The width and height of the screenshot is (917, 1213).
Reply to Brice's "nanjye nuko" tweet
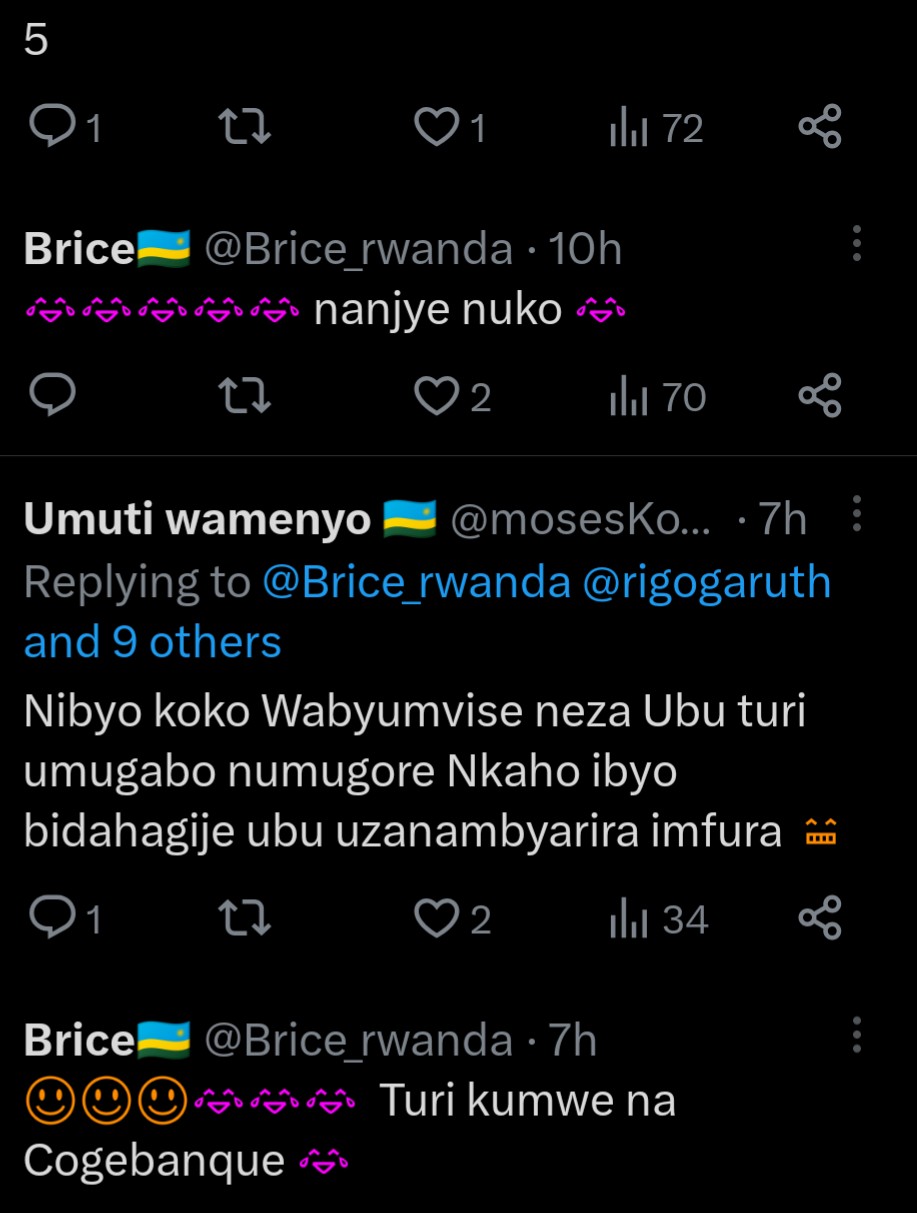click(52, 397)
